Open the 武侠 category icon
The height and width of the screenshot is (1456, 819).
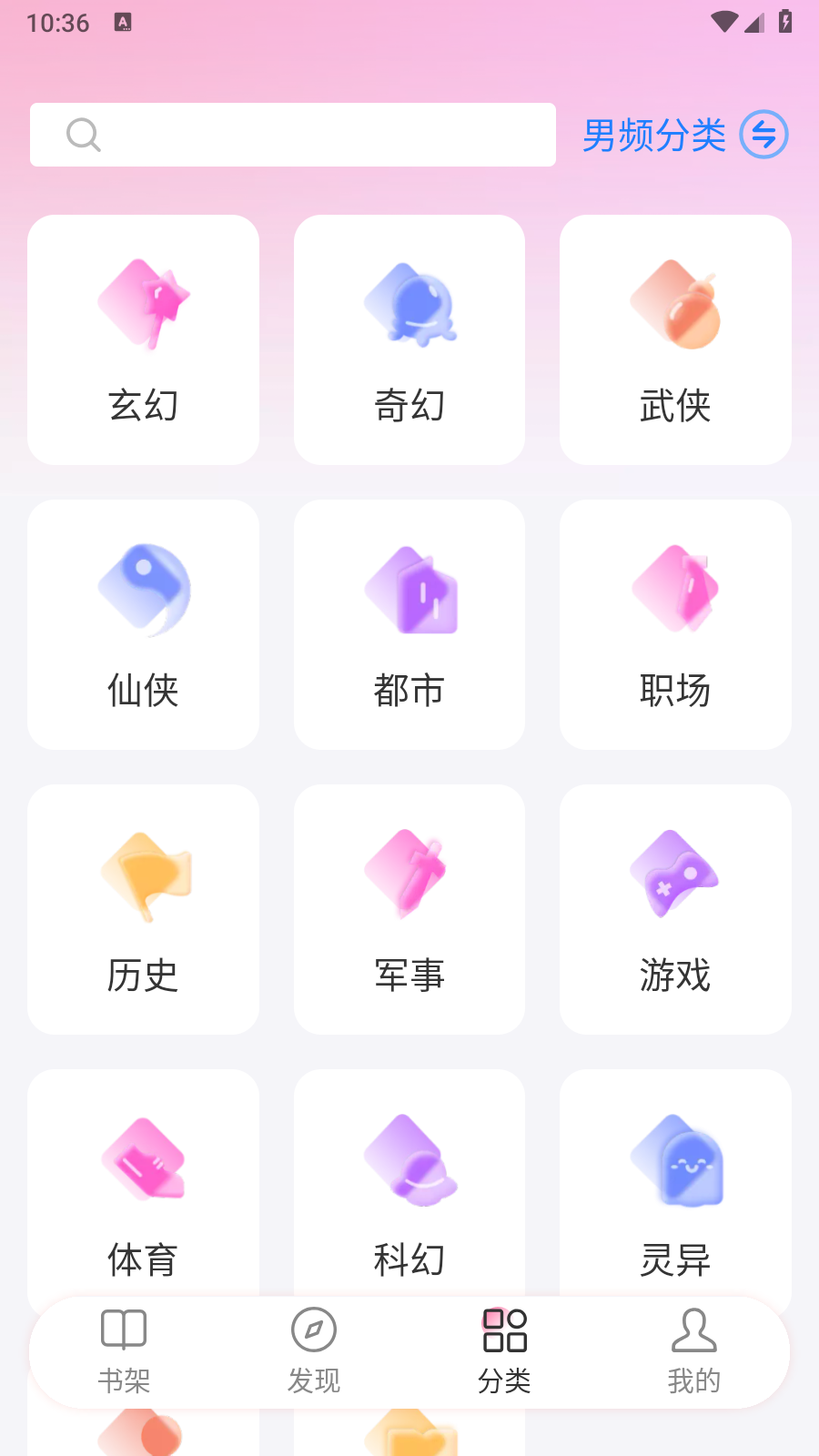click(674, 304)
